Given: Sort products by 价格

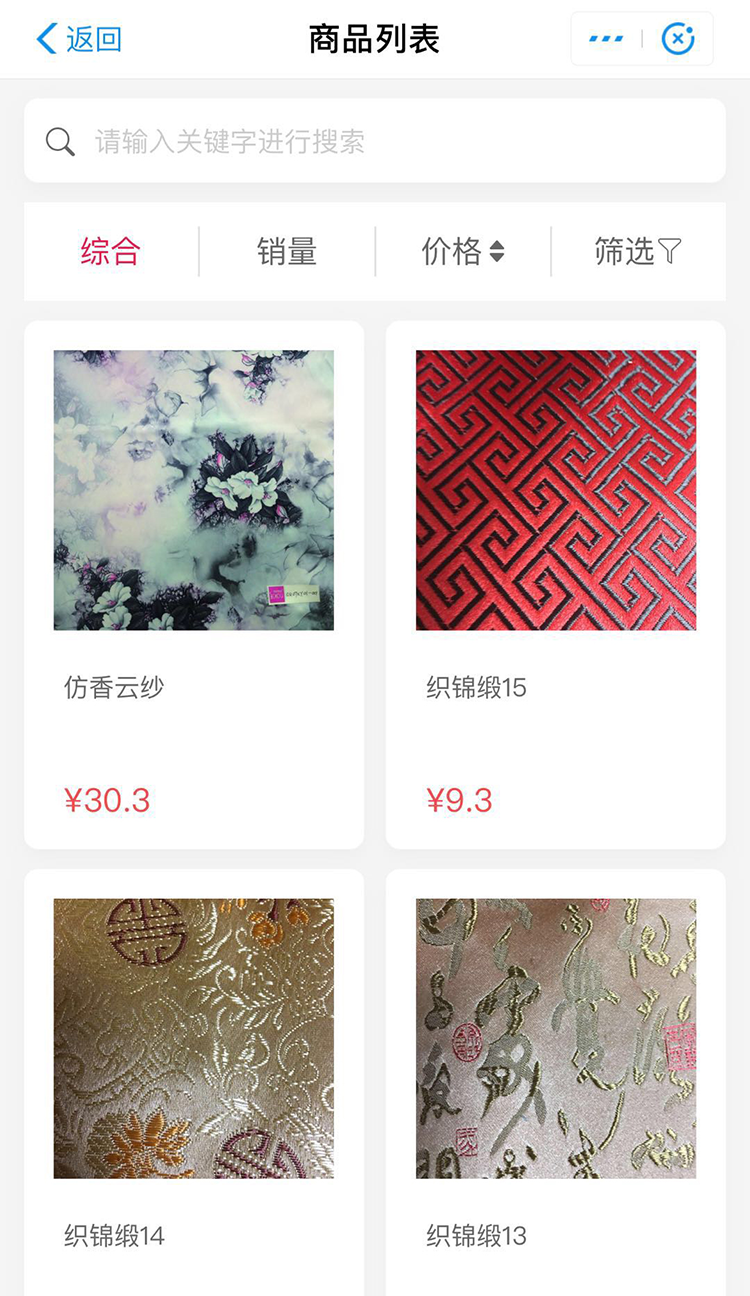Looking at the screenshot, I should [462, 251].
